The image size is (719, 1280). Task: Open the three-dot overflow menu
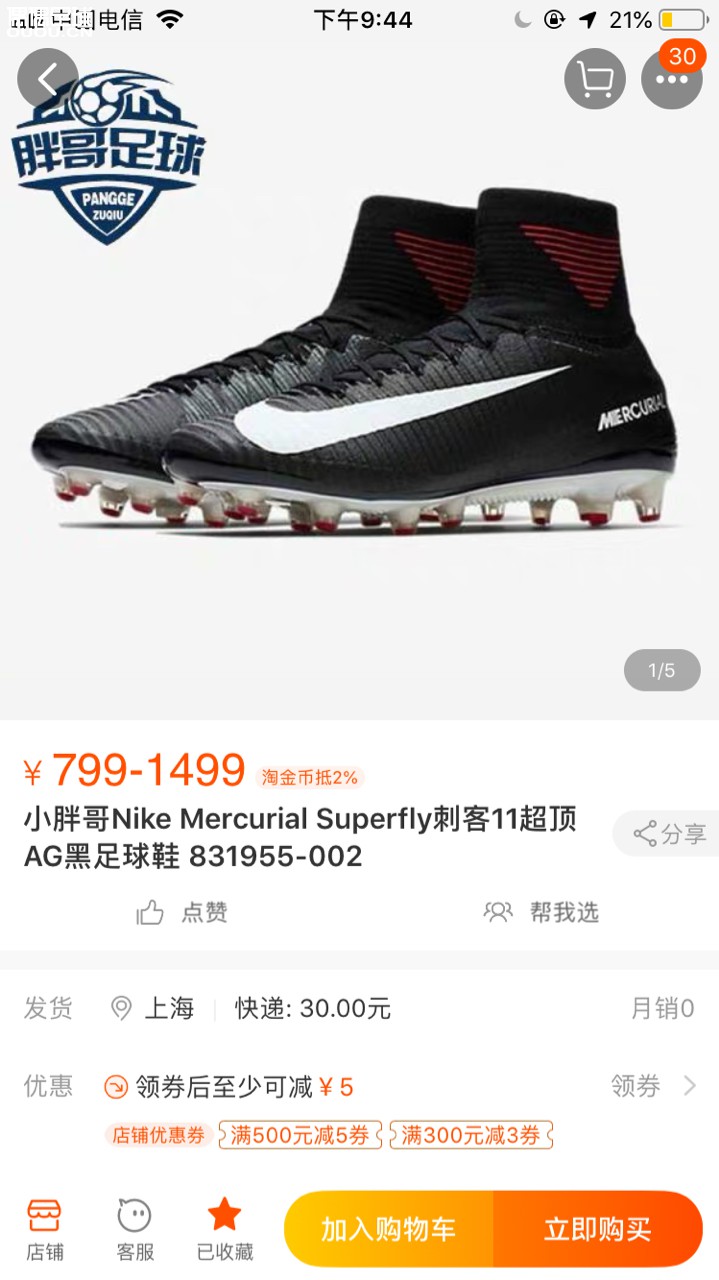tap(671, 79)
